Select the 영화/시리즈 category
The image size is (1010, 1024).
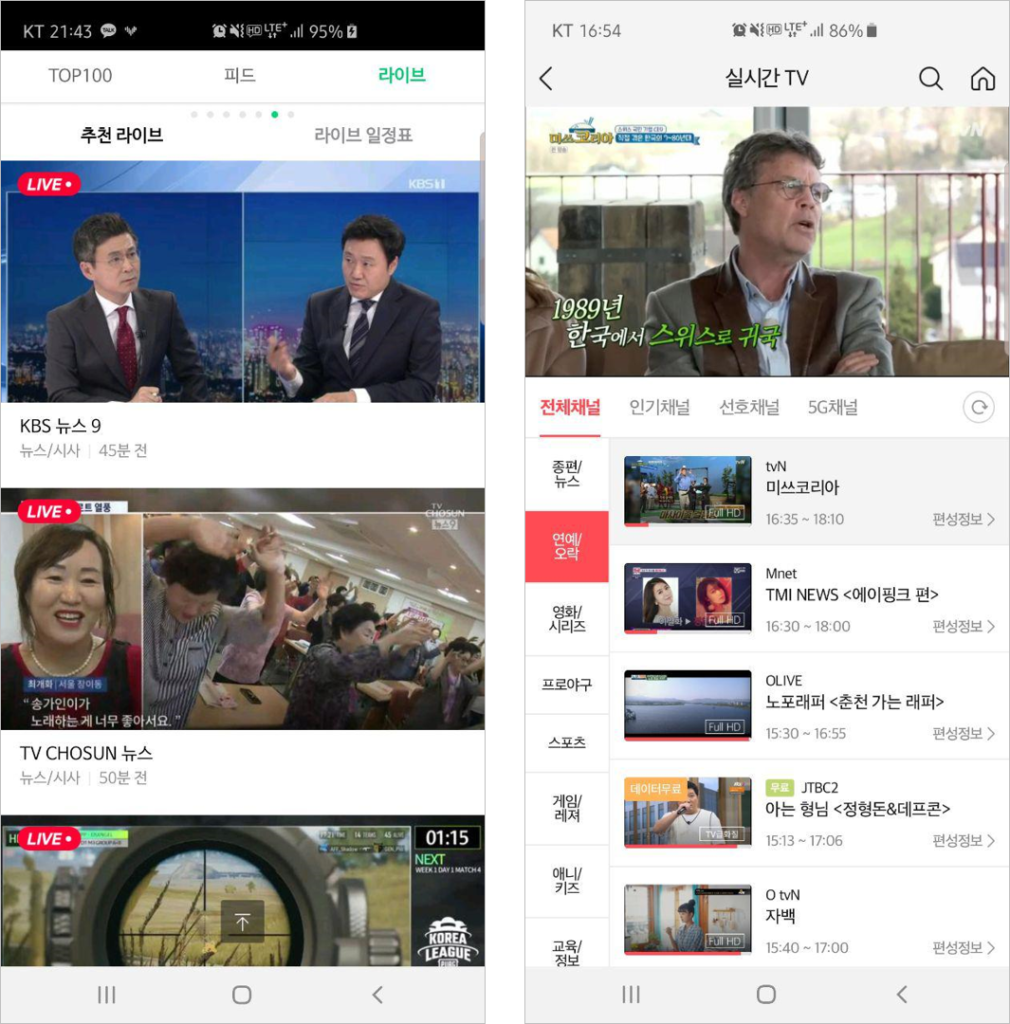[x=567, y=619]
